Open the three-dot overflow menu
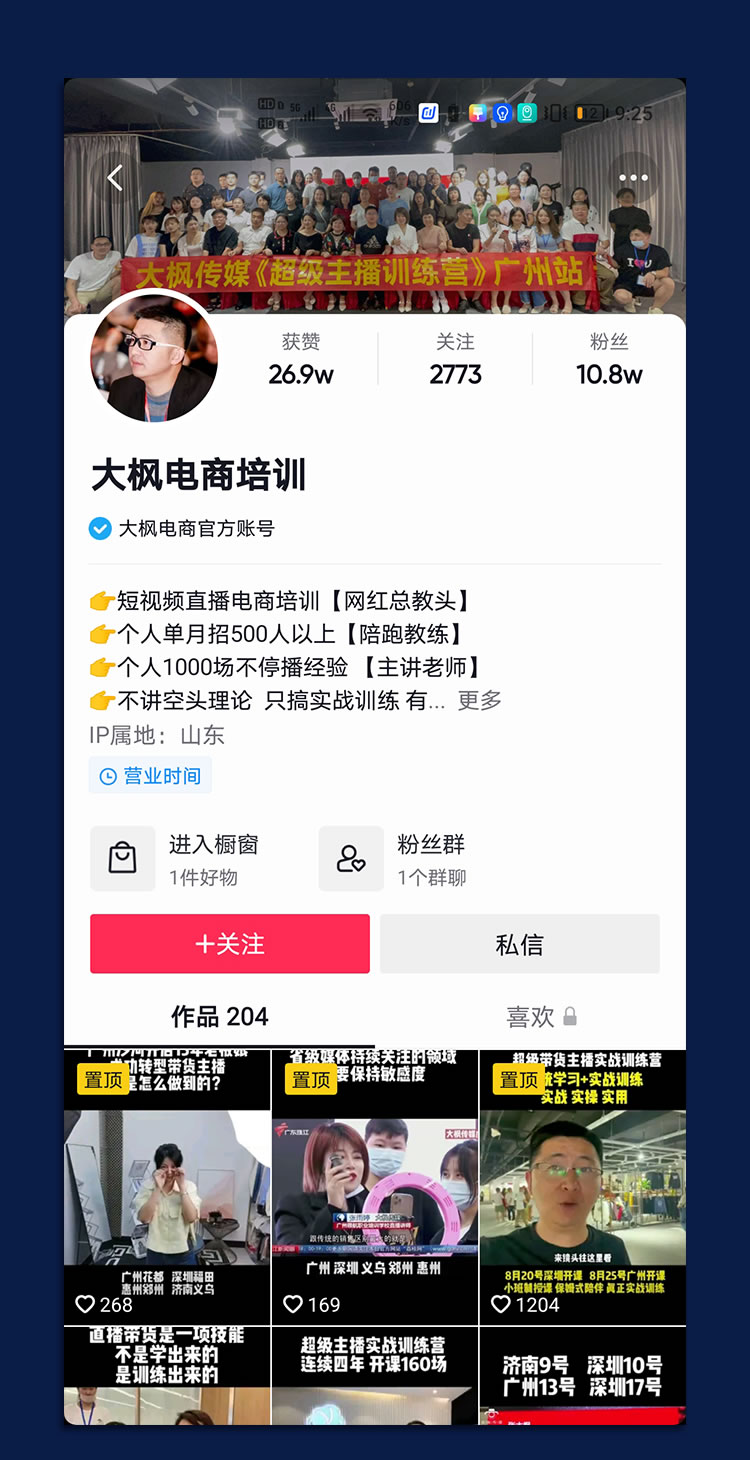This screenshot has width=750, height=1460. pos(633,178)
